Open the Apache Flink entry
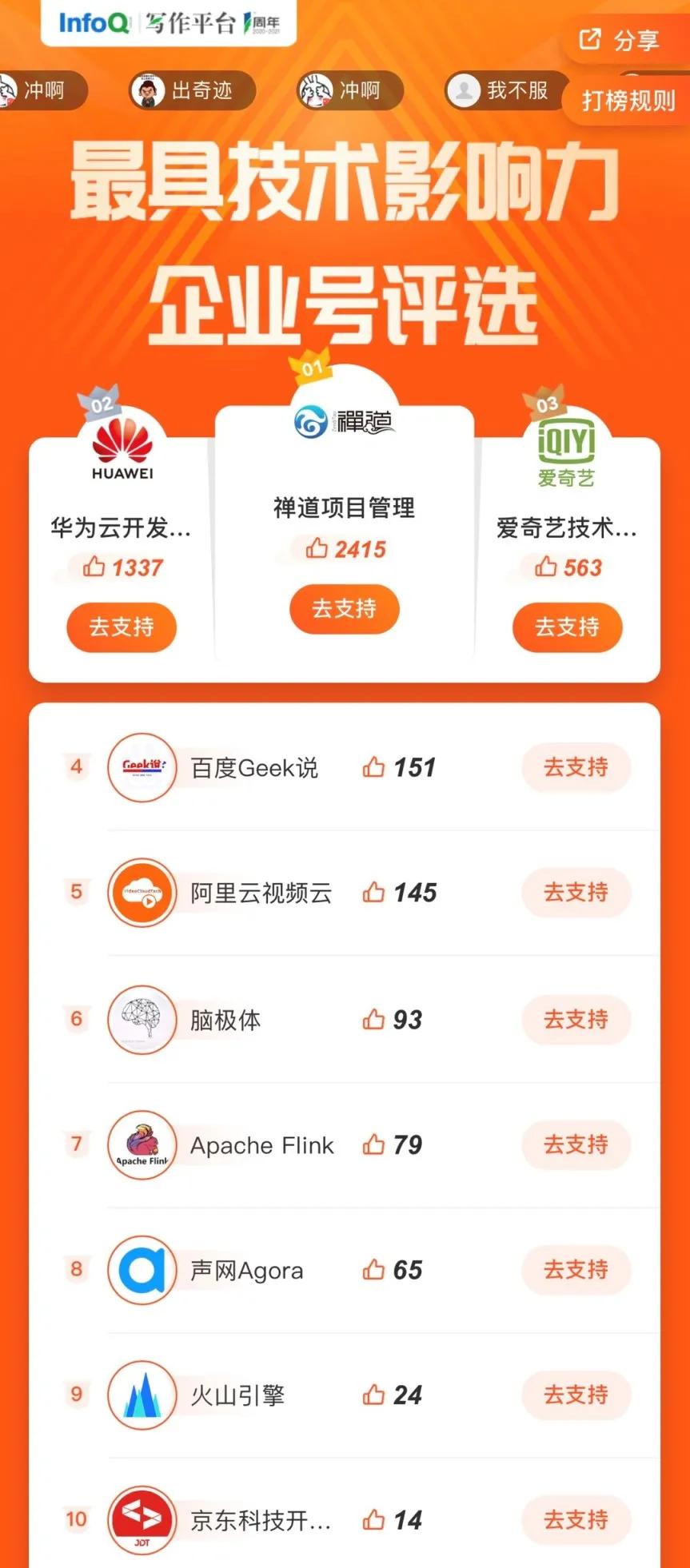690x1568 pixels. pos(261,1145)
